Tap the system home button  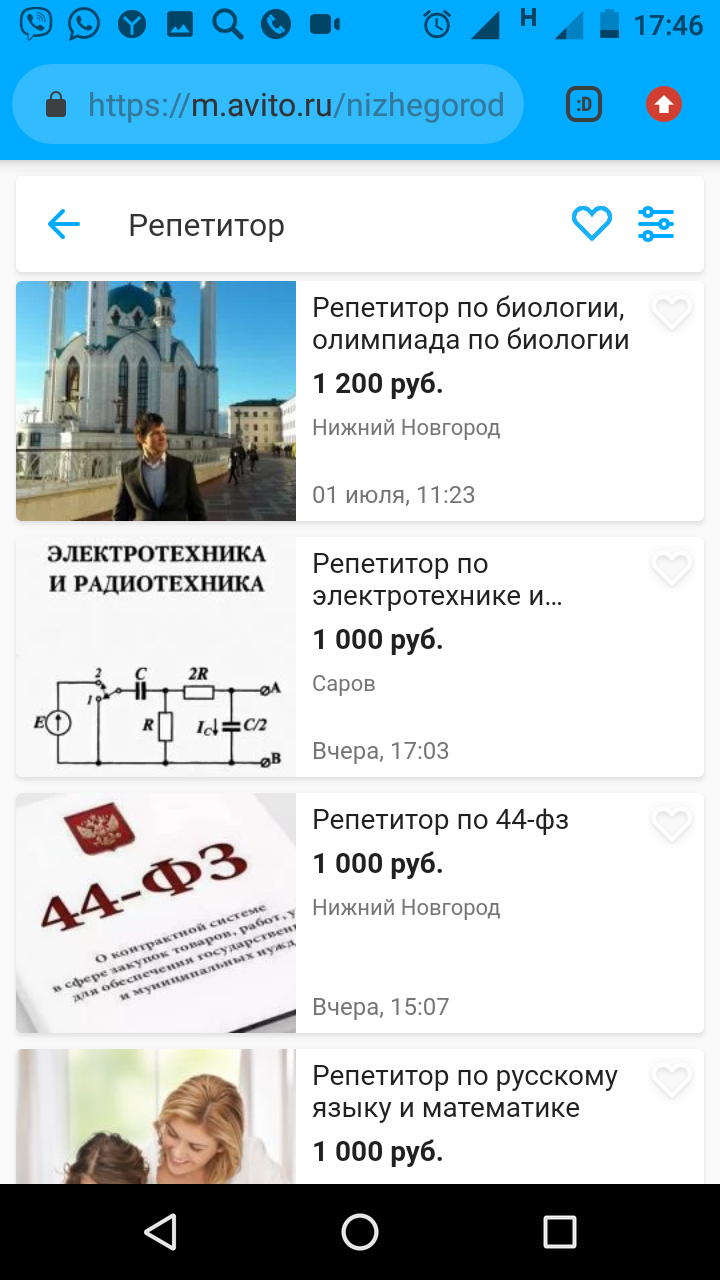coord(360,1232)
